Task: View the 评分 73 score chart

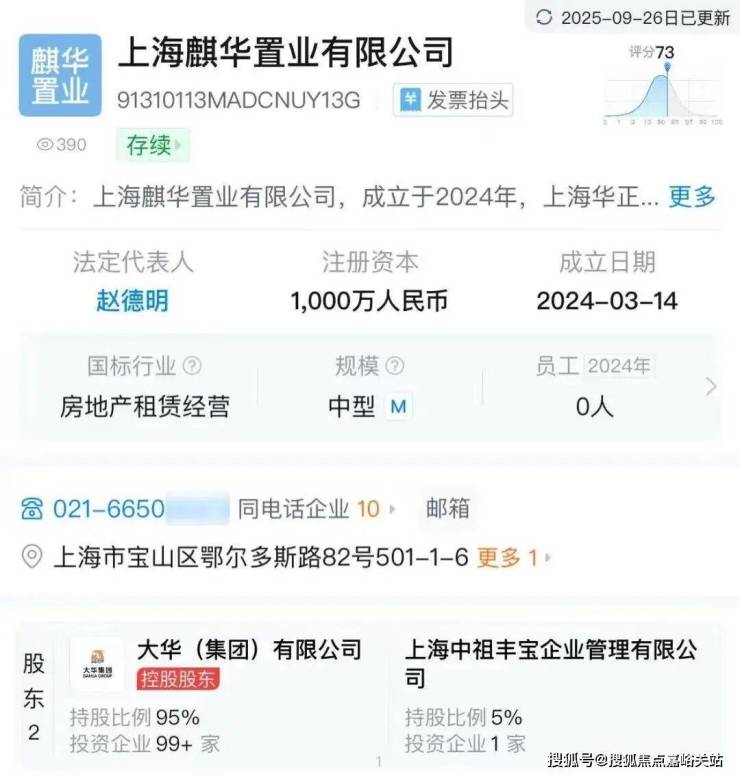Action: pyautogui.click(x=663, y=90)
